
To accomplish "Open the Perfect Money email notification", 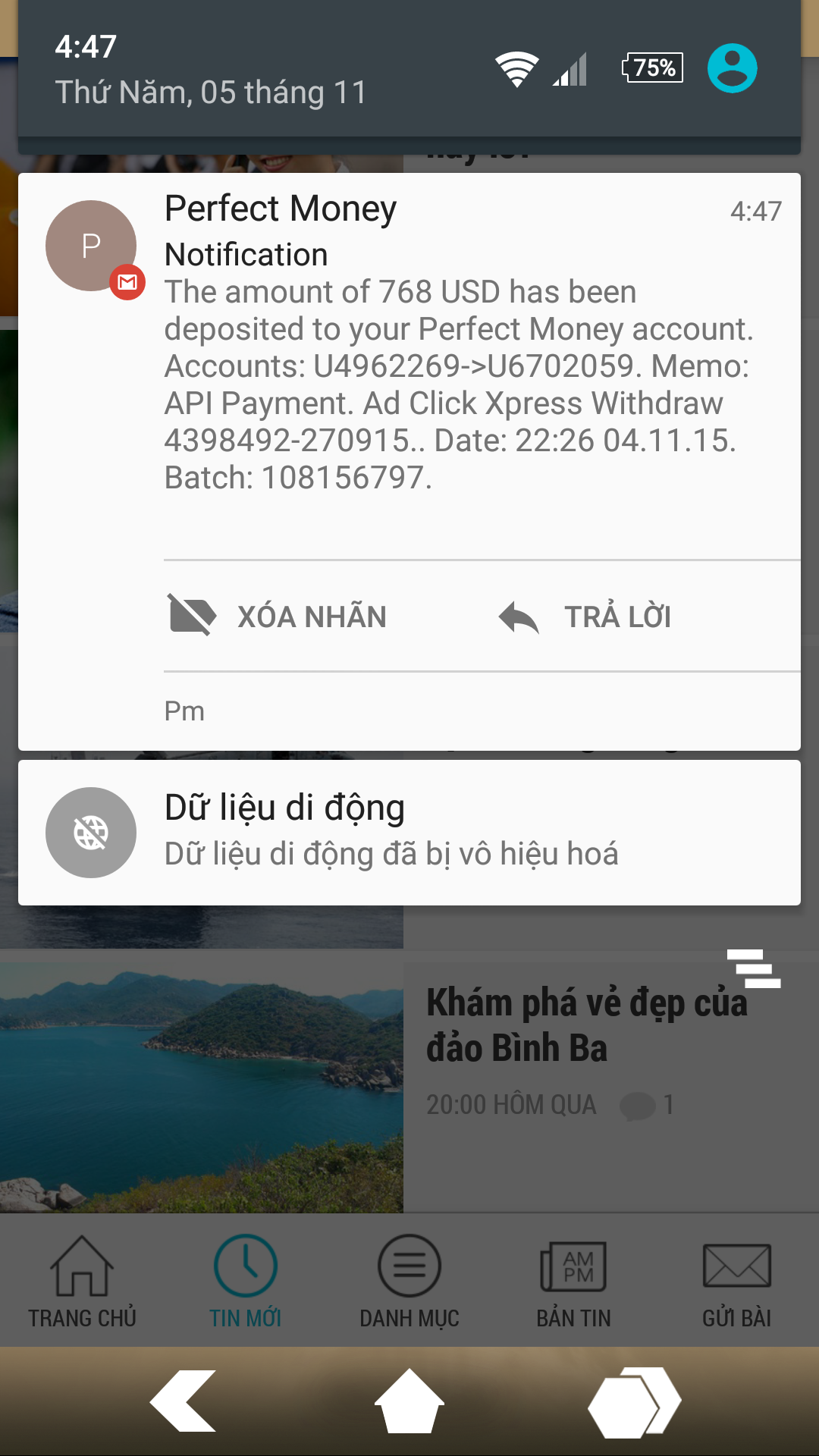I will 455,364.
